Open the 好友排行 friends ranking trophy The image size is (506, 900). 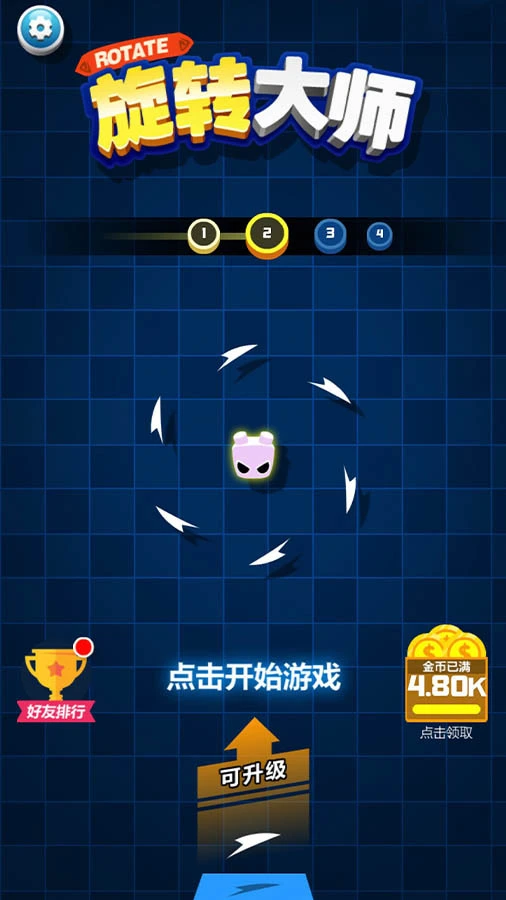coord(56,681)
